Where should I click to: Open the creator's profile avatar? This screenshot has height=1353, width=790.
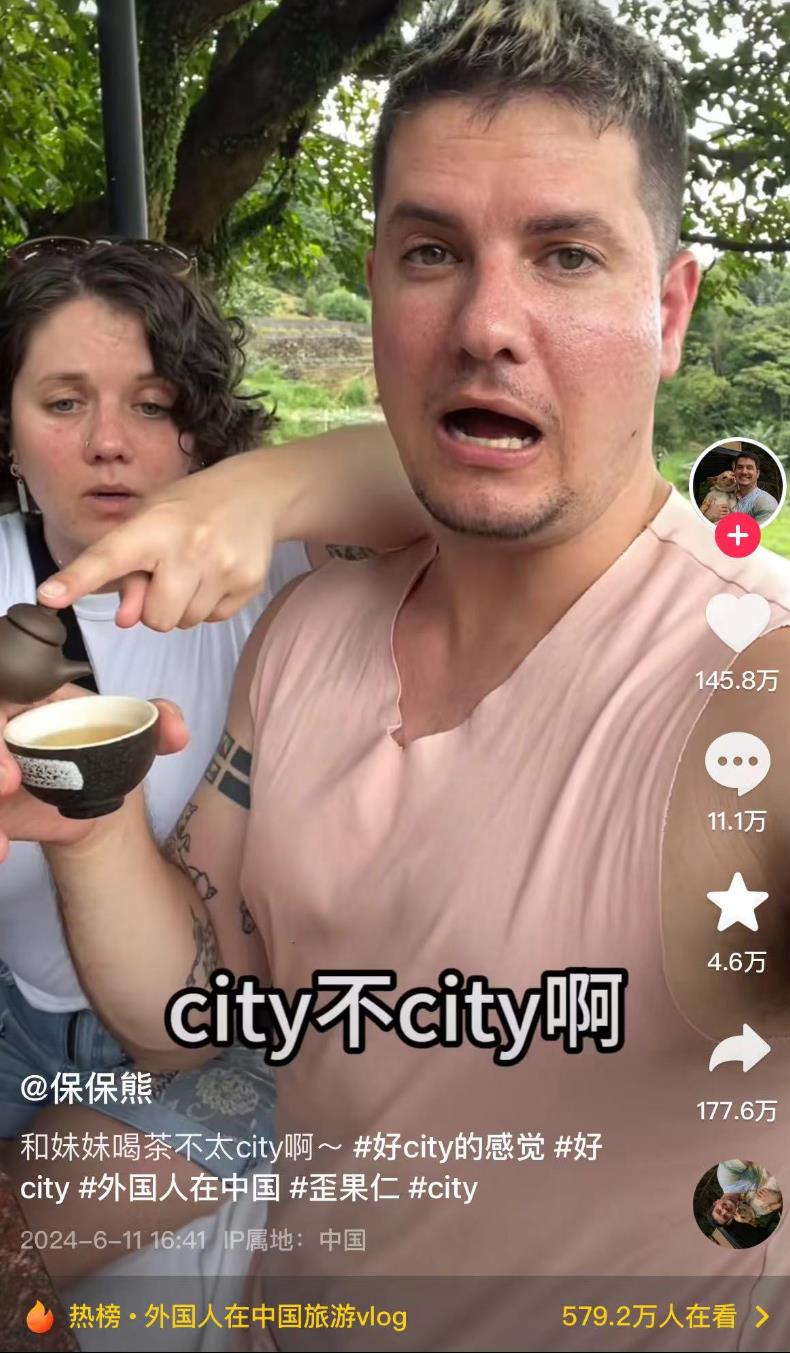pos(737,484)
